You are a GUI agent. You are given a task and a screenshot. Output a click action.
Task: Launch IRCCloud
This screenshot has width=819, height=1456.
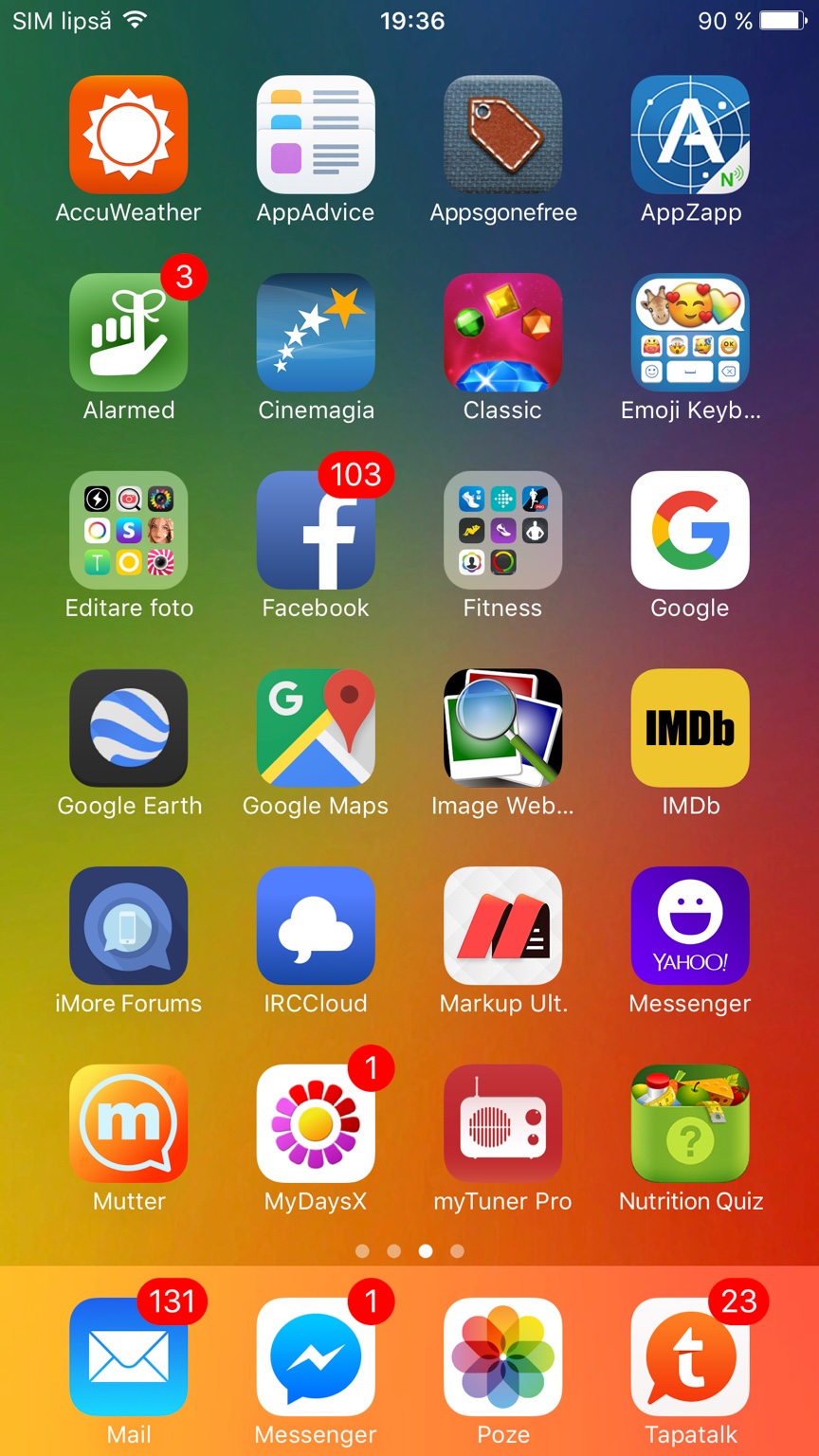point(316,926)
